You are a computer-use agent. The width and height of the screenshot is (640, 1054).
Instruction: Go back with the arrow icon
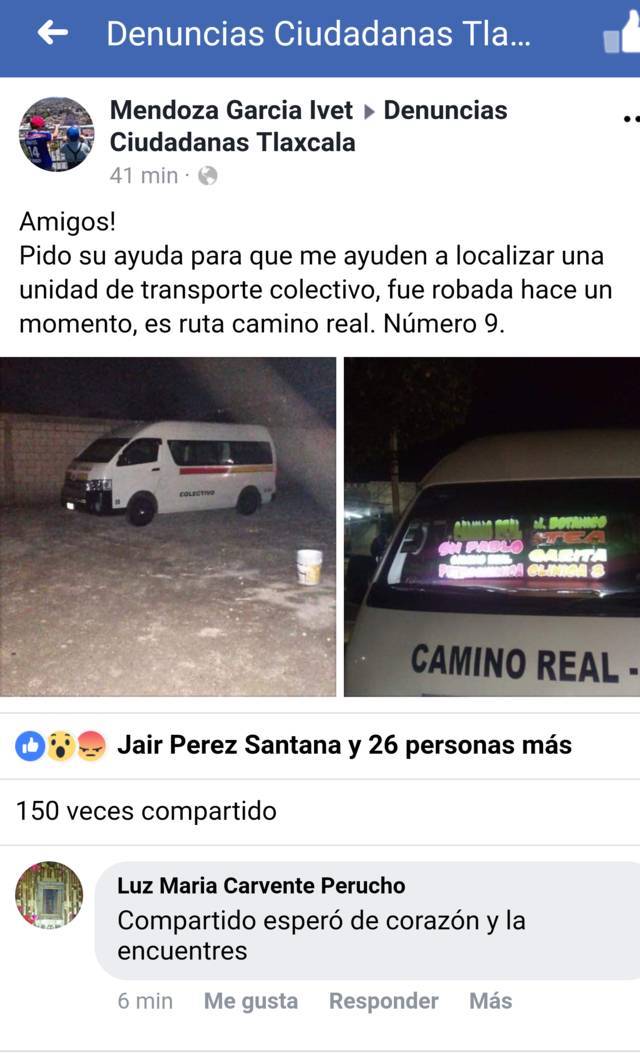click(x=52, y=34)
